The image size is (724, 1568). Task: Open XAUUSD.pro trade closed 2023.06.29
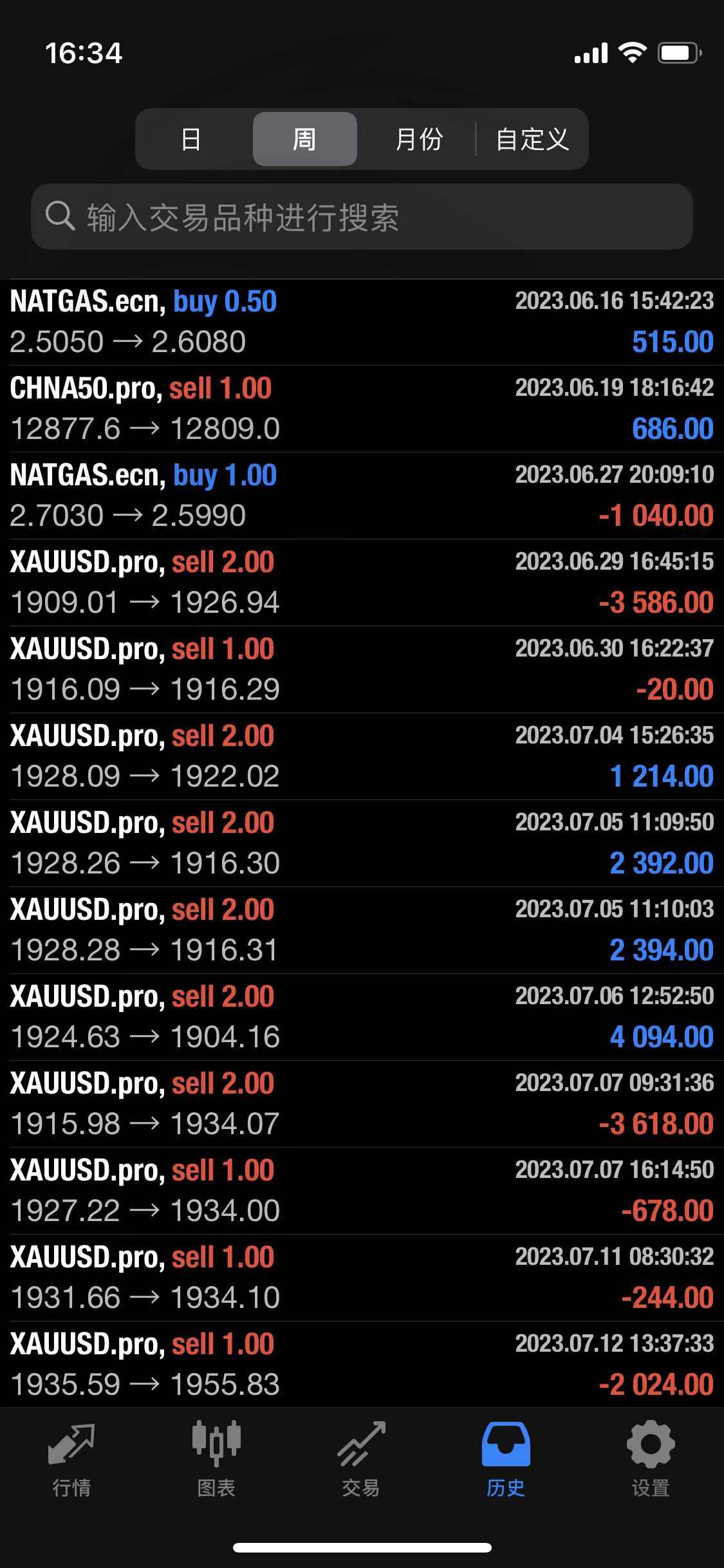[362, 583]
